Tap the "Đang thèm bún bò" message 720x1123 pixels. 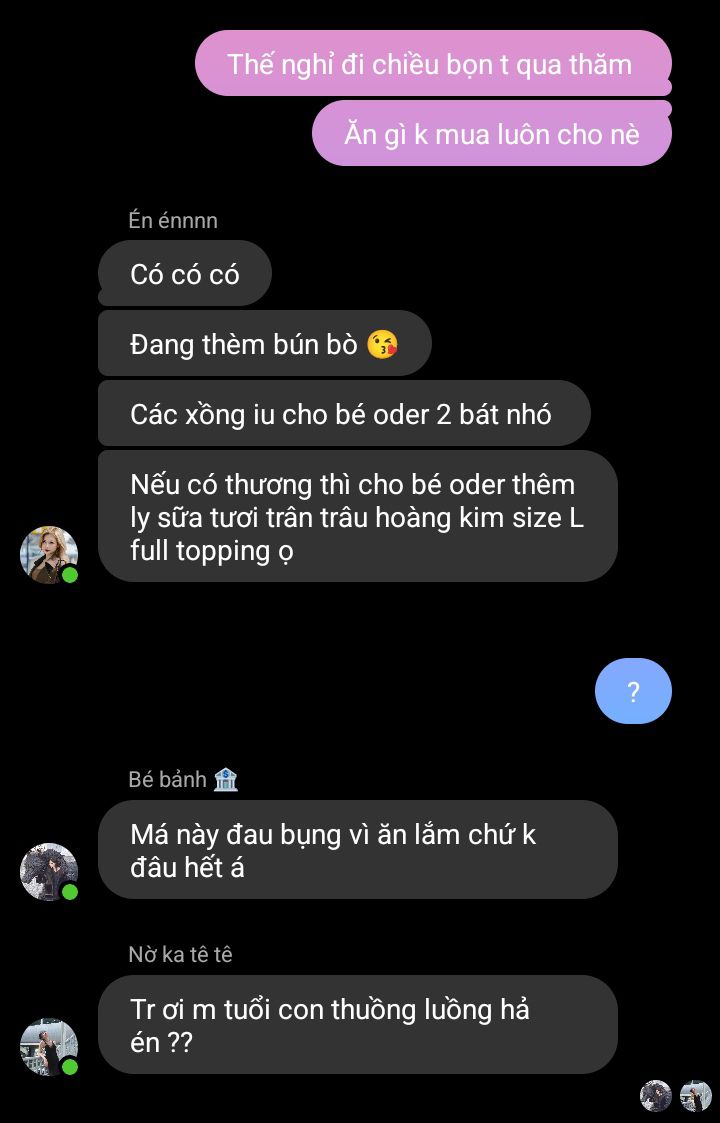[x=264, y=344]
